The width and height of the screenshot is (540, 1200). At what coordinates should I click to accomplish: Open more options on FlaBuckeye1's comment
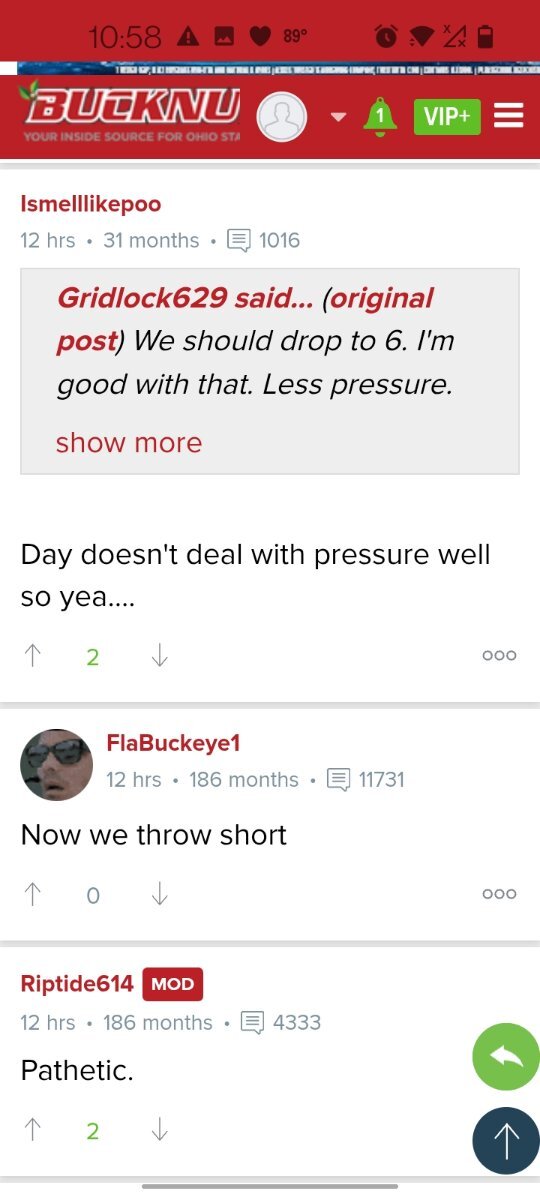[x=499, y=894]
